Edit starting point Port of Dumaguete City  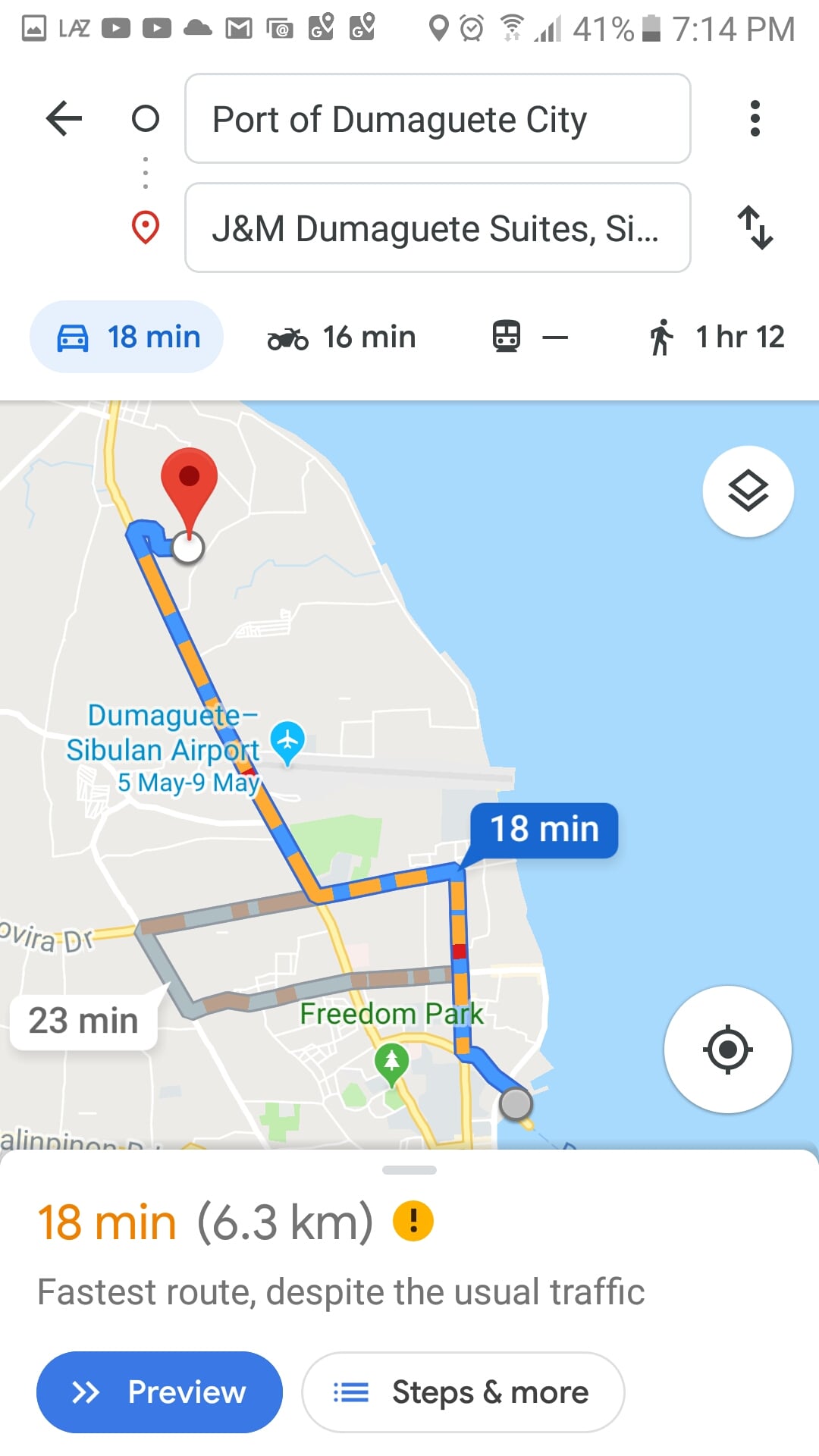[x=437, y=119]
